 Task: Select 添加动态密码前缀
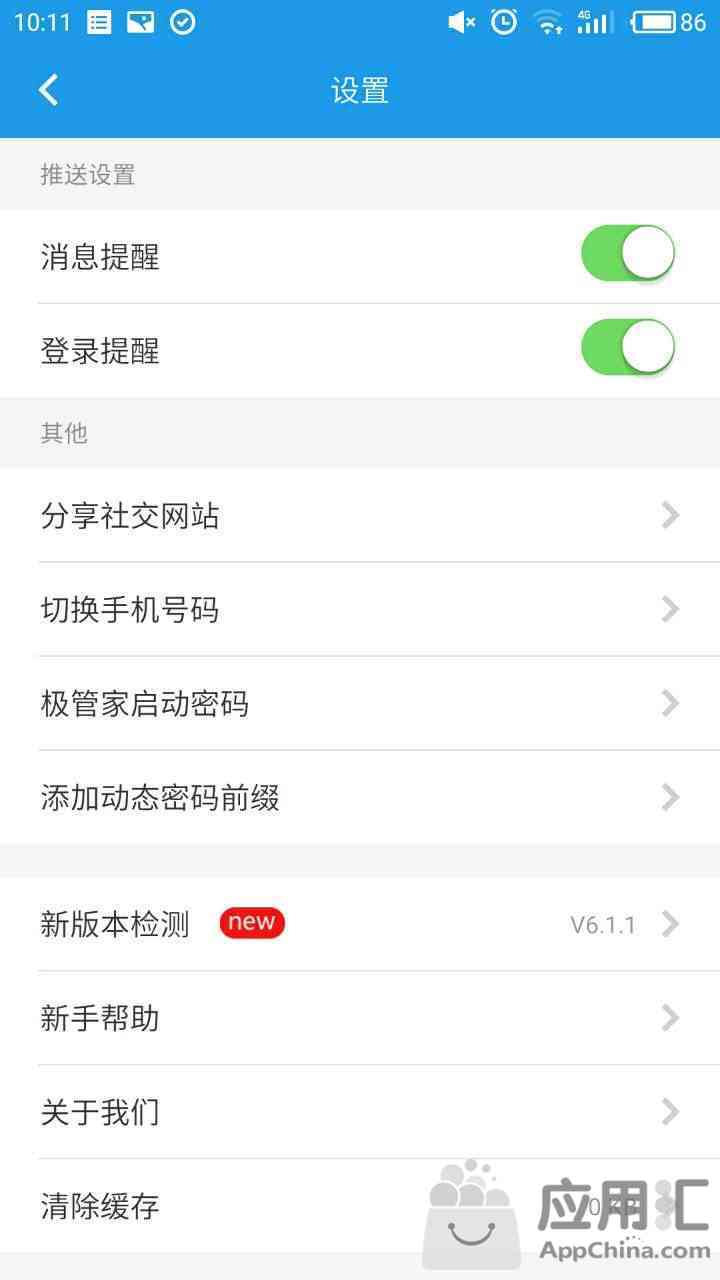tap(360, 797)
